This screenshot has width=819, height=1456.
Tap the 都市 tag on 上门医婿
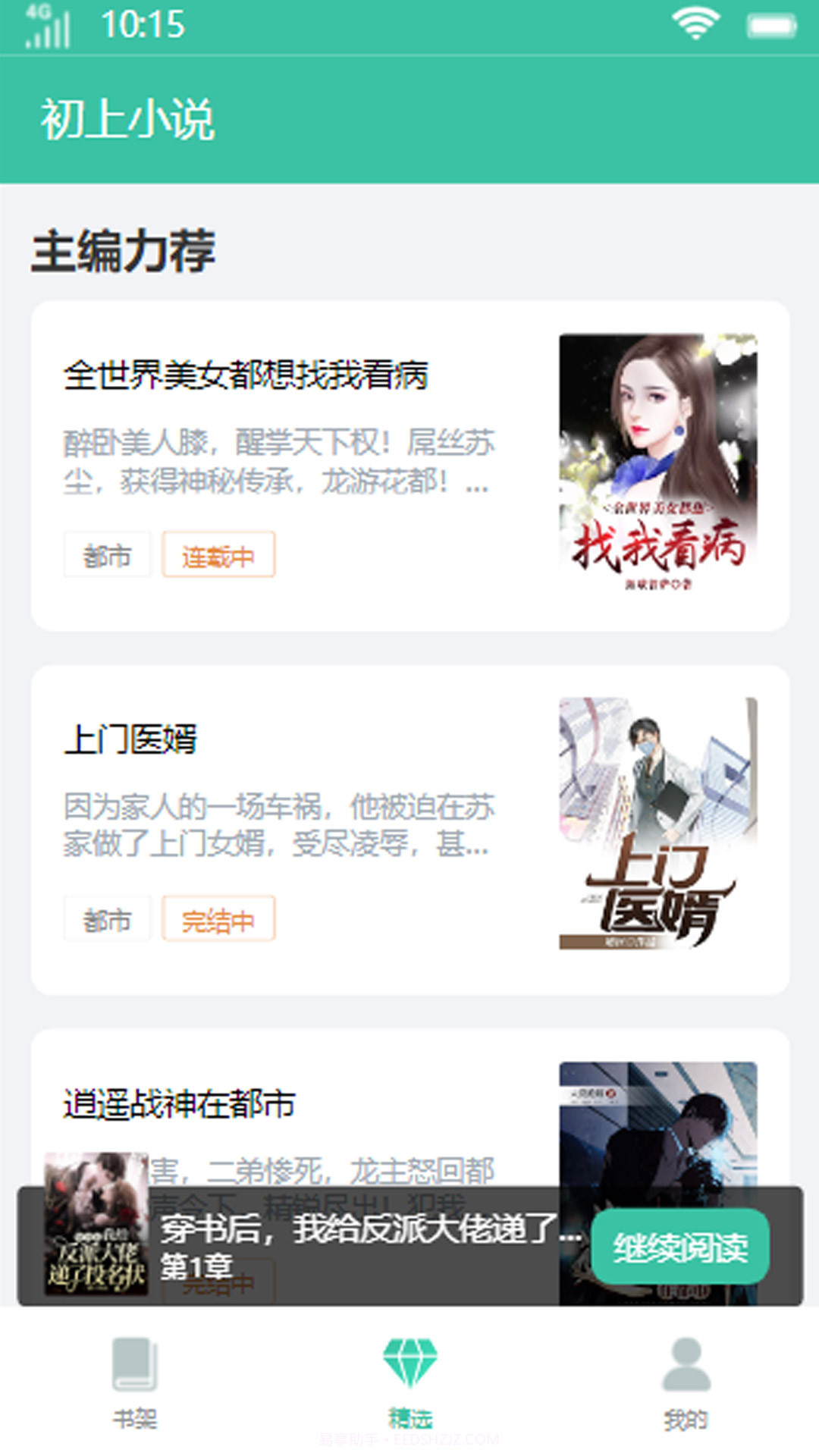[106, 920]
